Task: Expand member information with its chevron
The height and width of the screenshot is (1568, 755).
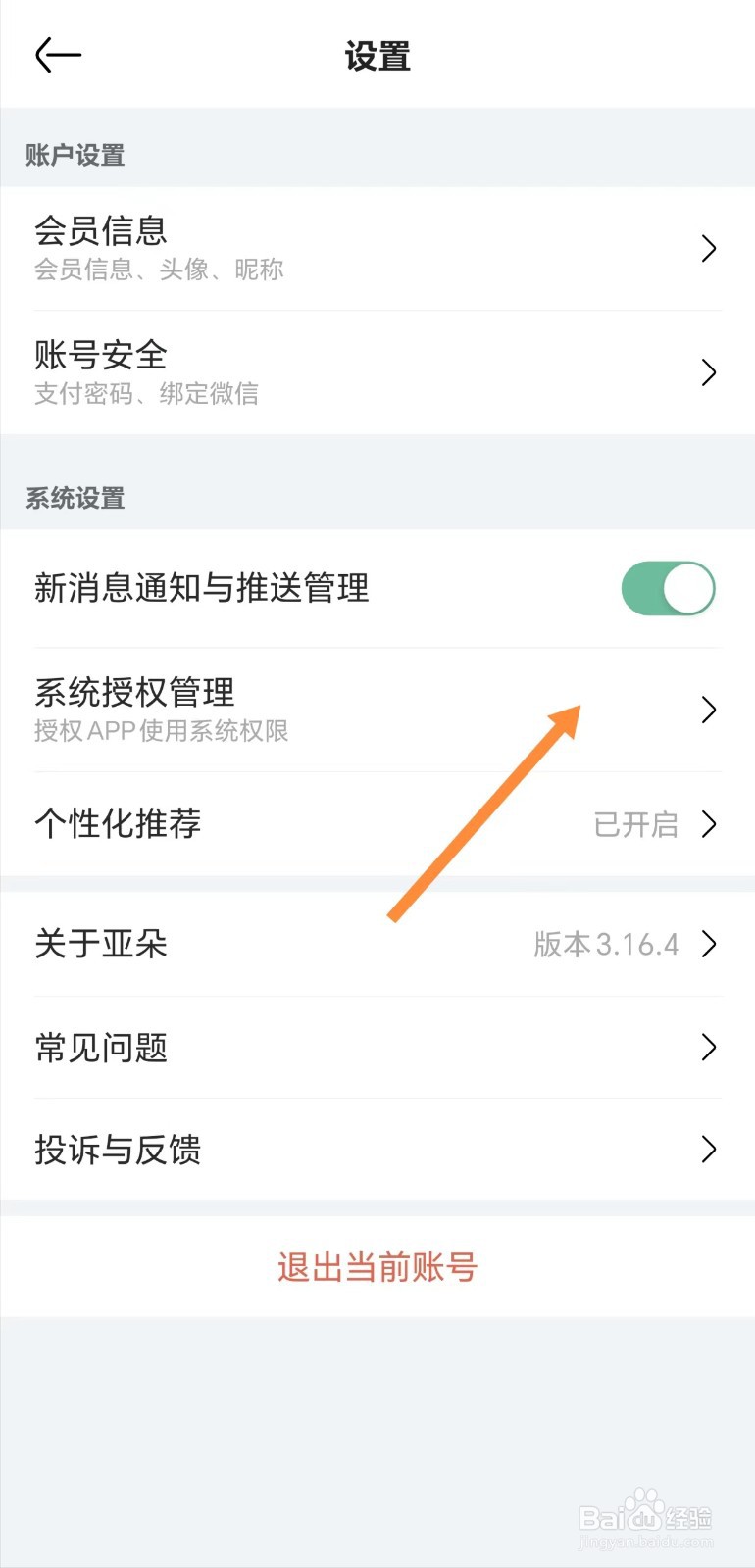Action: [709, 248]
